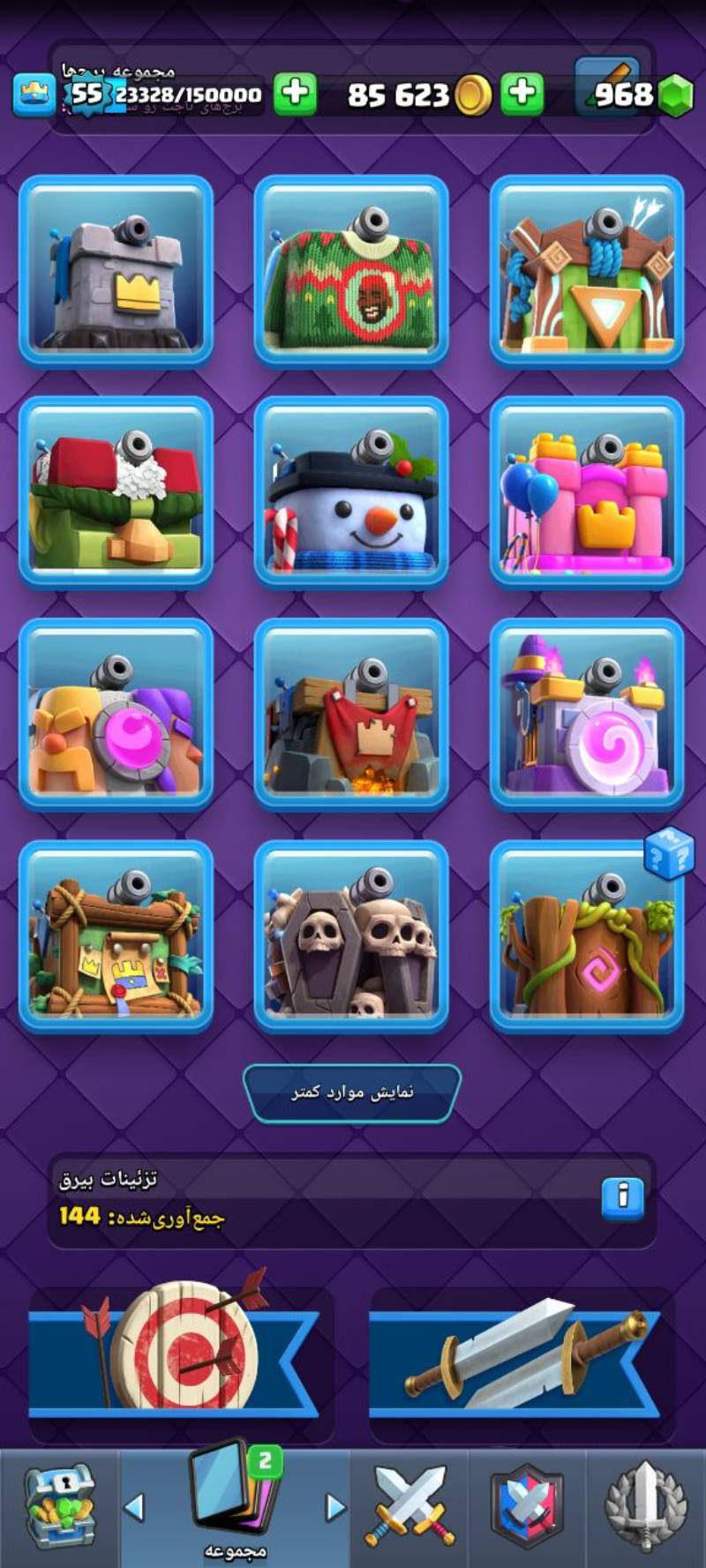Choose the purple wizard tower skin
Screen dimensions: 706x1568
coord(587,715)
